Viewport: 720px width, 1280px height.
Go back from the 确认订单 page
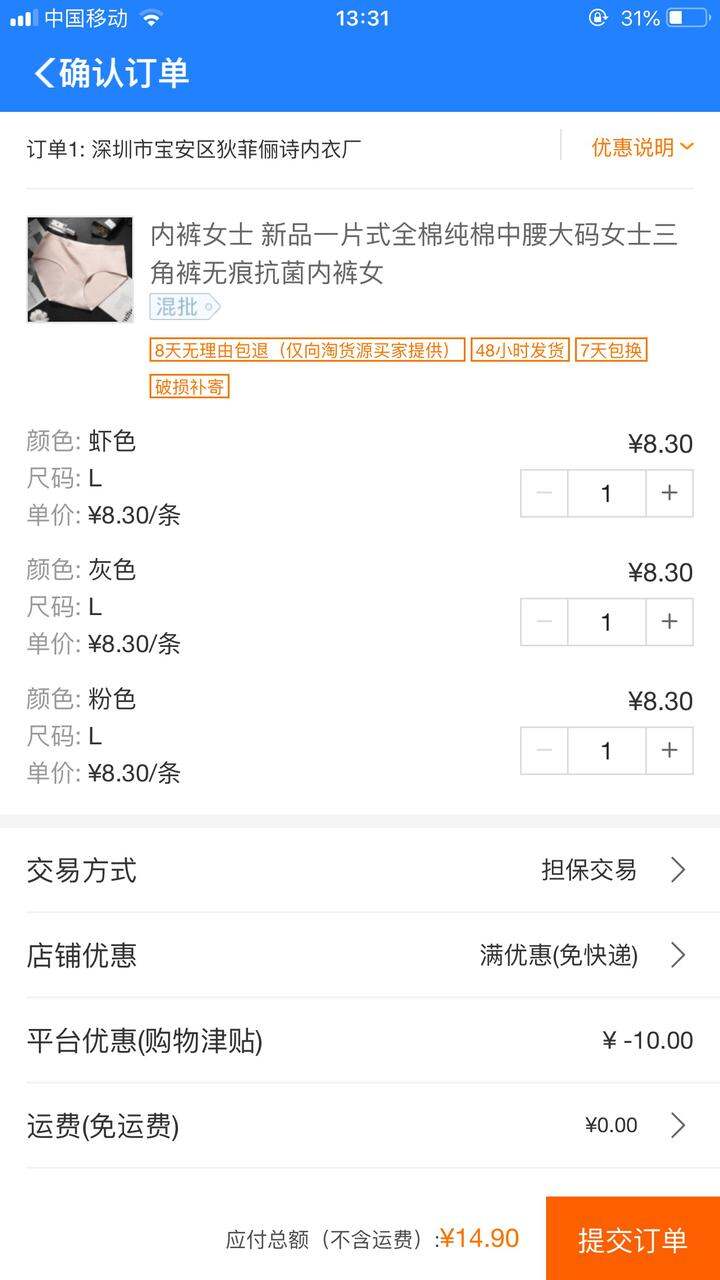pos(45,73)
